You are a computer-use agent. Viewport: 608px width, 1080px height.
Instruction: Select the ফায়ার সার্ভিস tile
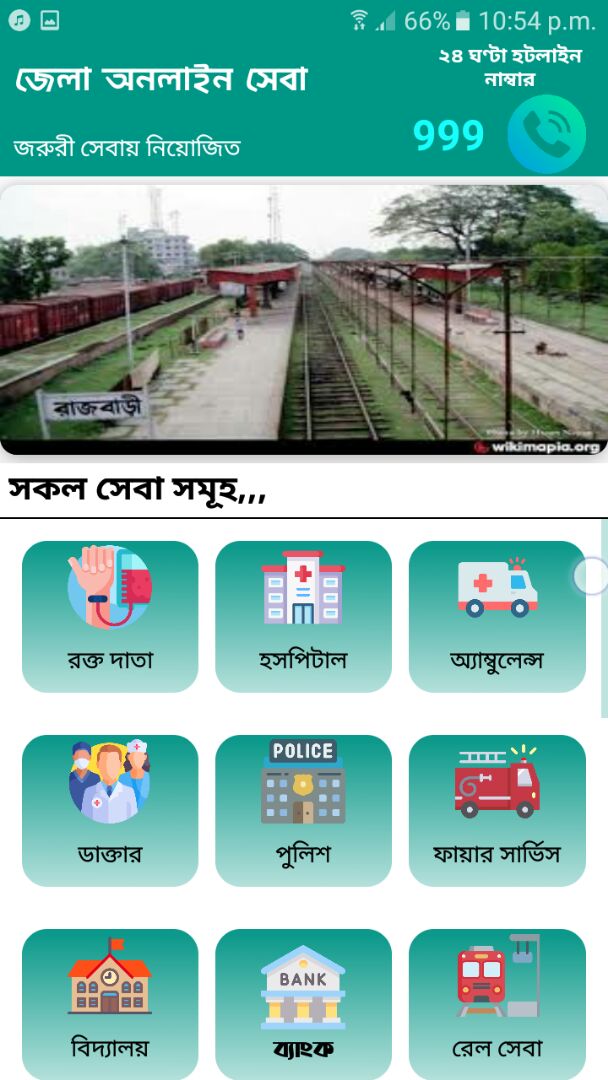click(497, 810)
